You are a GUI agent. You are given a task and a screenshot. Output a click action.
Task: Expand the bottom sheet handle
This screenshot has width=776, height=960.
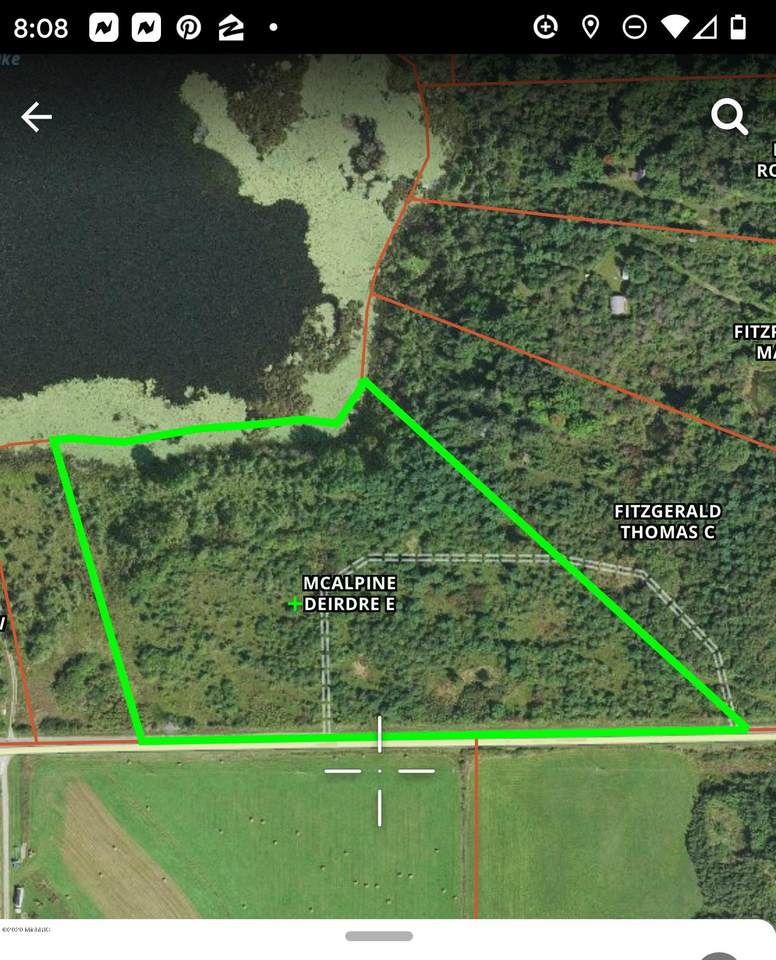(379, 936)
